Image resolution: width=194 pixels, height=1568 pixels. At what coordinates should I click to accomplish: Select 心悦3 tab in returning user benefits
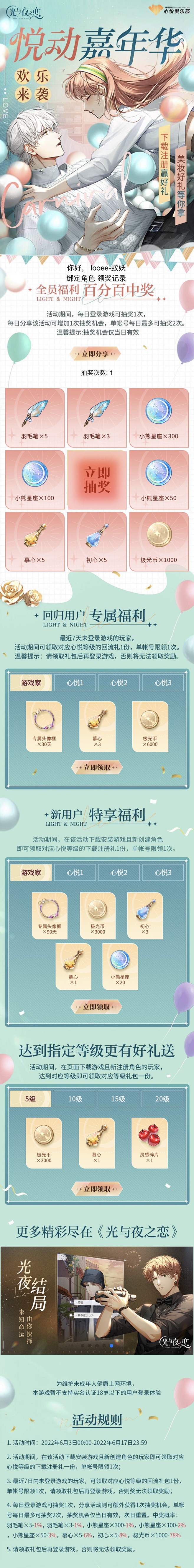click(x=163, y=682)
